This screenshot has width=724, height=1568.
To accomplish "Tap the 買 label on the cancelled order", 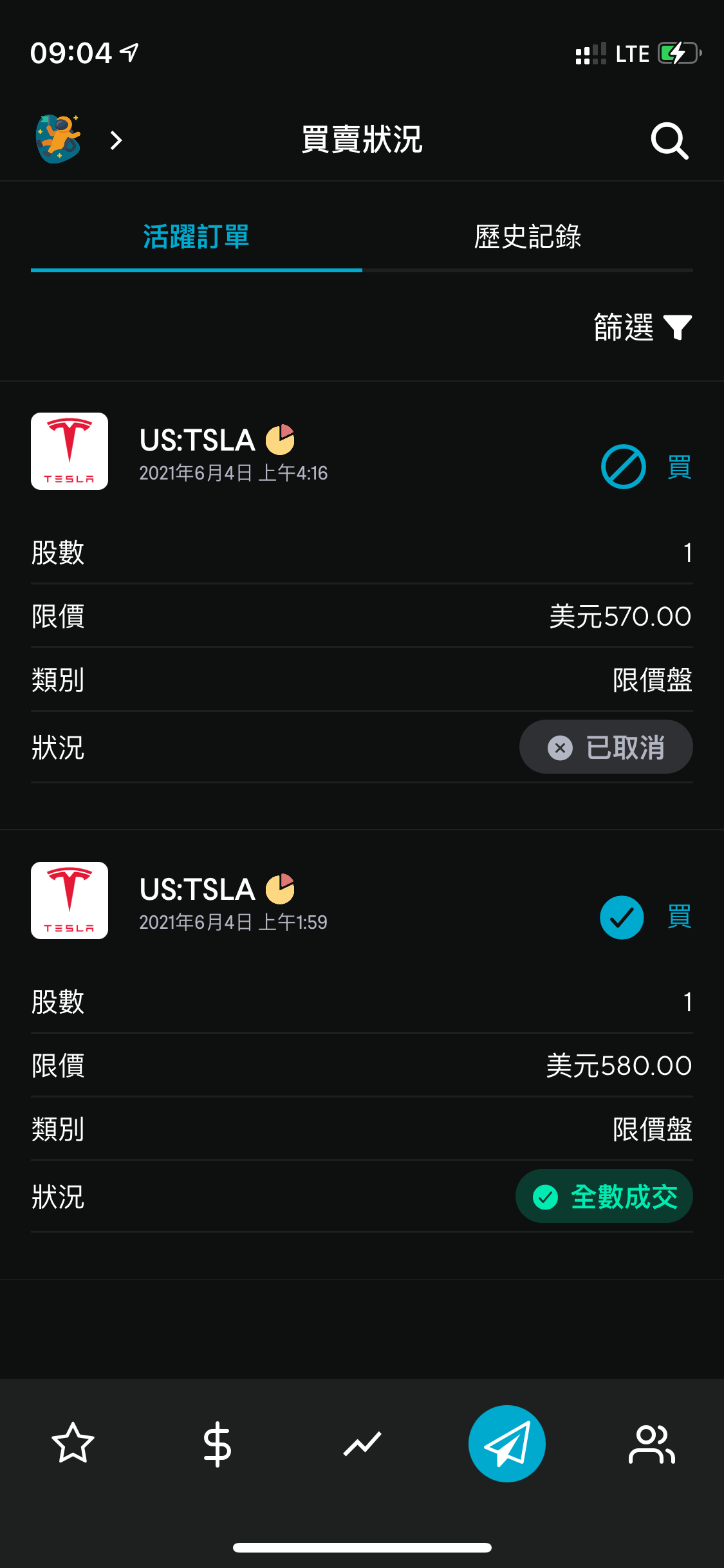I will pyautogui.click(x=679, y=467).
